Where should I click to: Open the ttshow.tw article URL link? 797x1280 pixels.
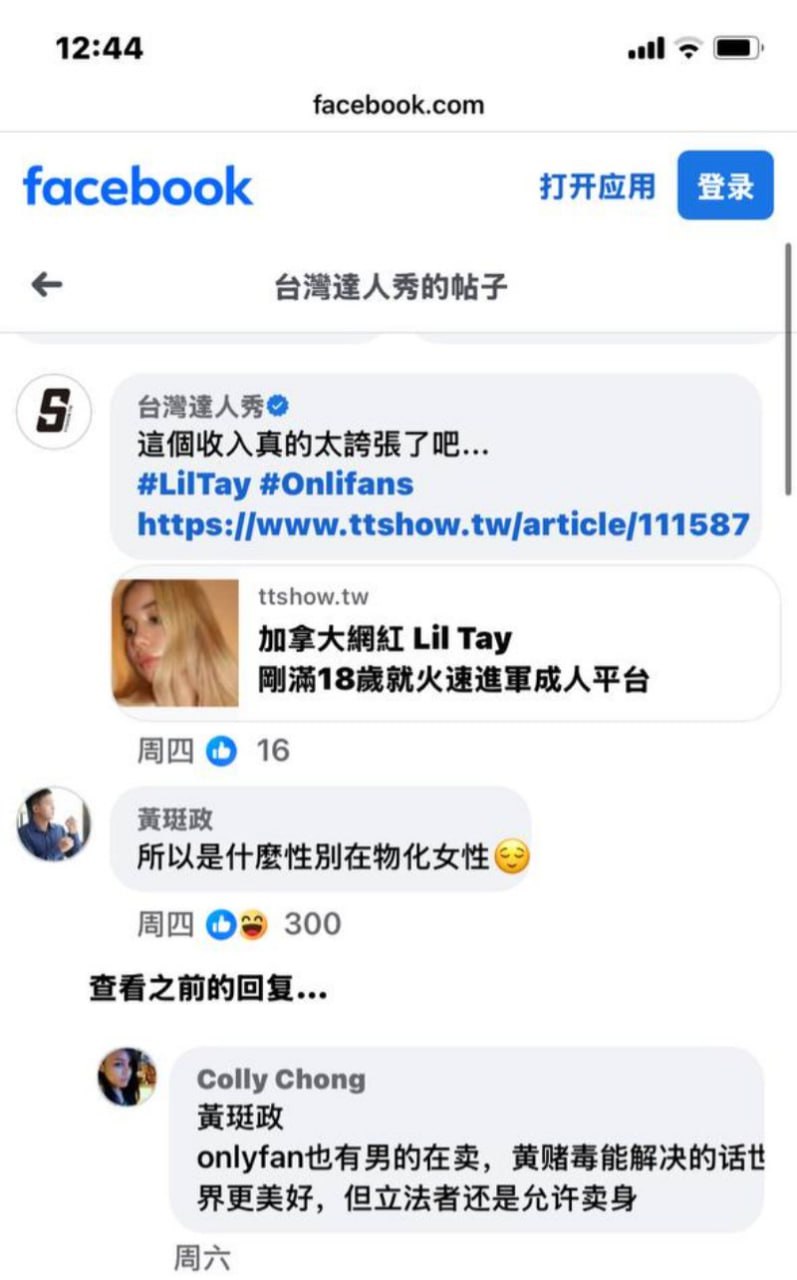pyautogui.click(x=442, y=523)
